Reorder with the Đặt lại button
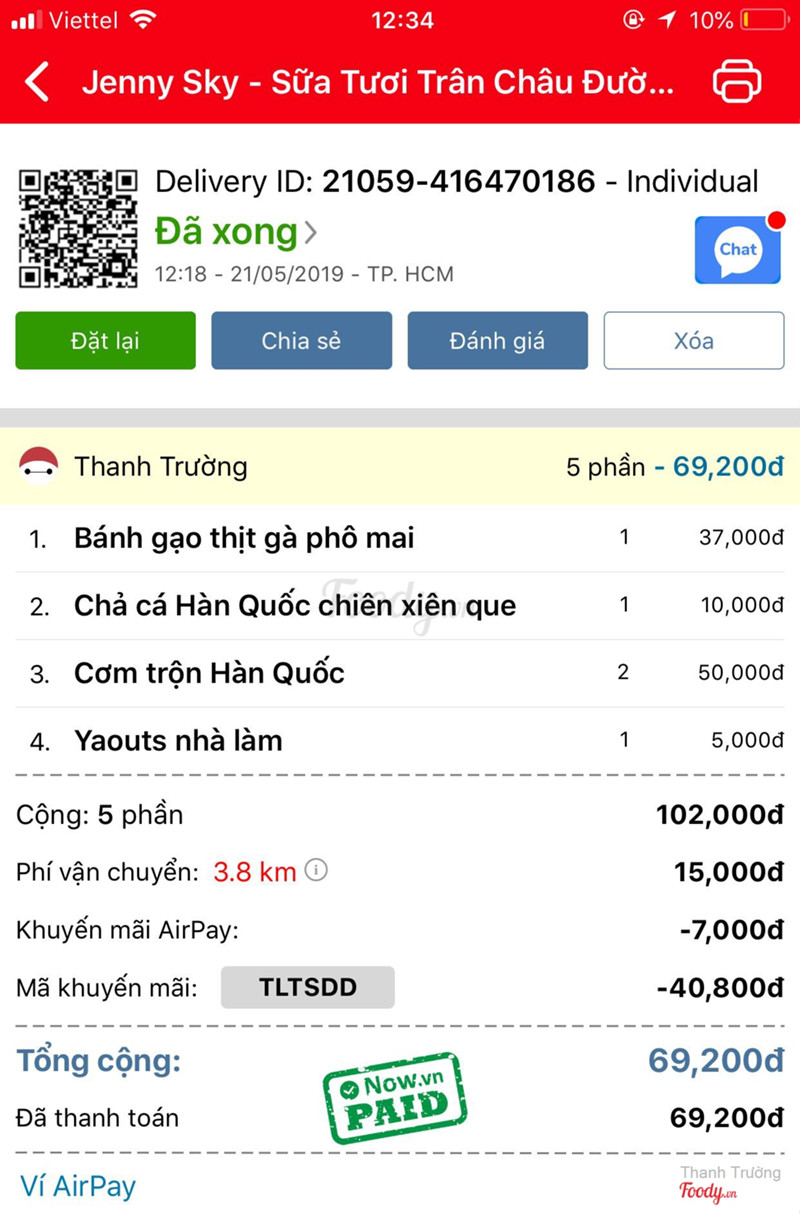The image size is (800, 1214). 105,341
